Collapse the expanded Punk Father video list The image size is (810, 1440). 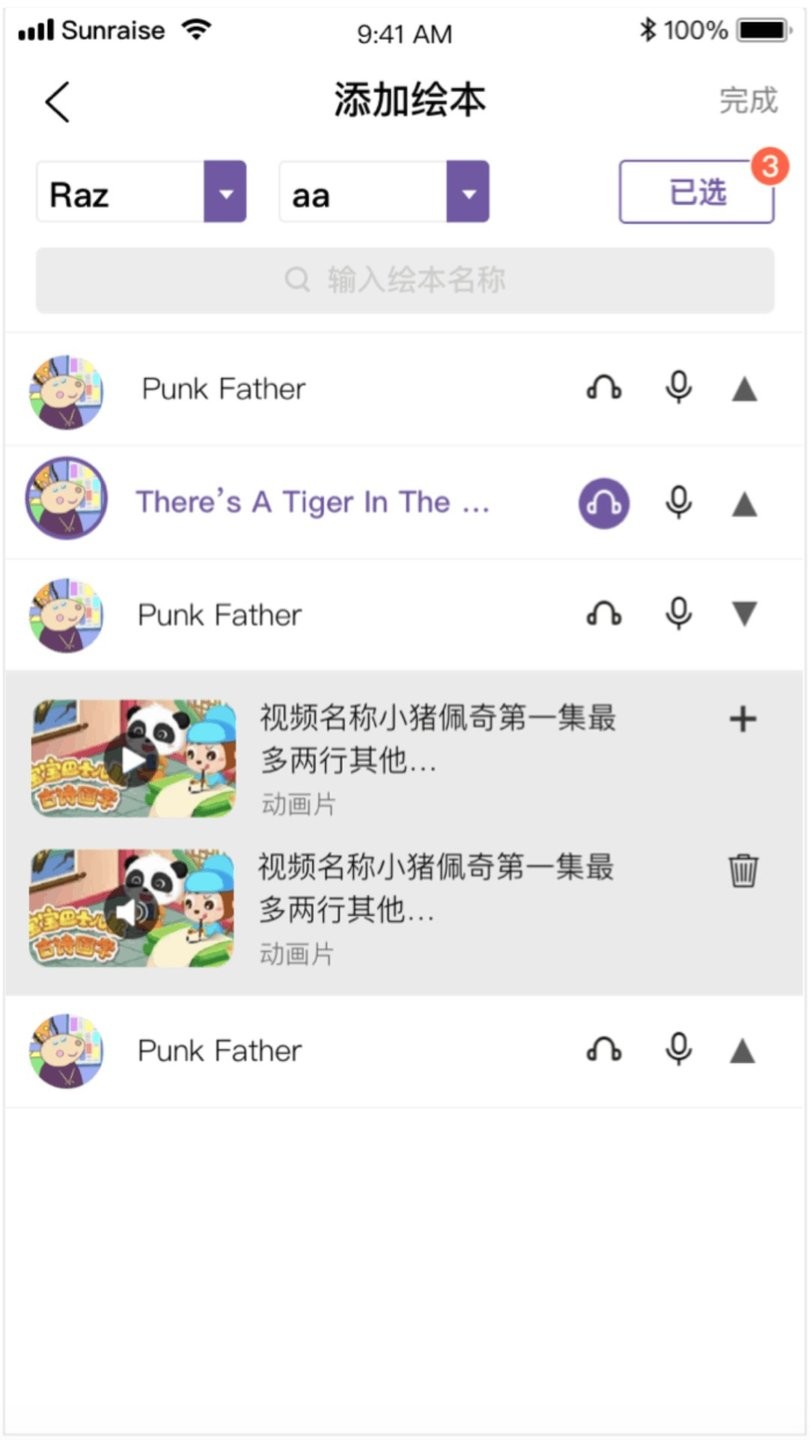744,615
